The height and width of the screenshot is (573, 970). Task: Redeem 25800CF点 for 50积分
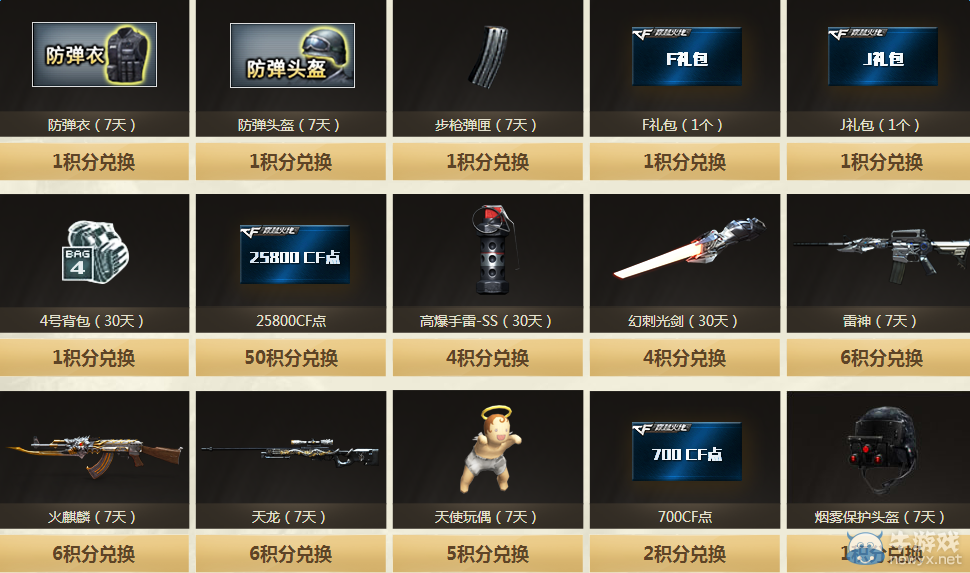pyautogui.click(x=291, y=358)
